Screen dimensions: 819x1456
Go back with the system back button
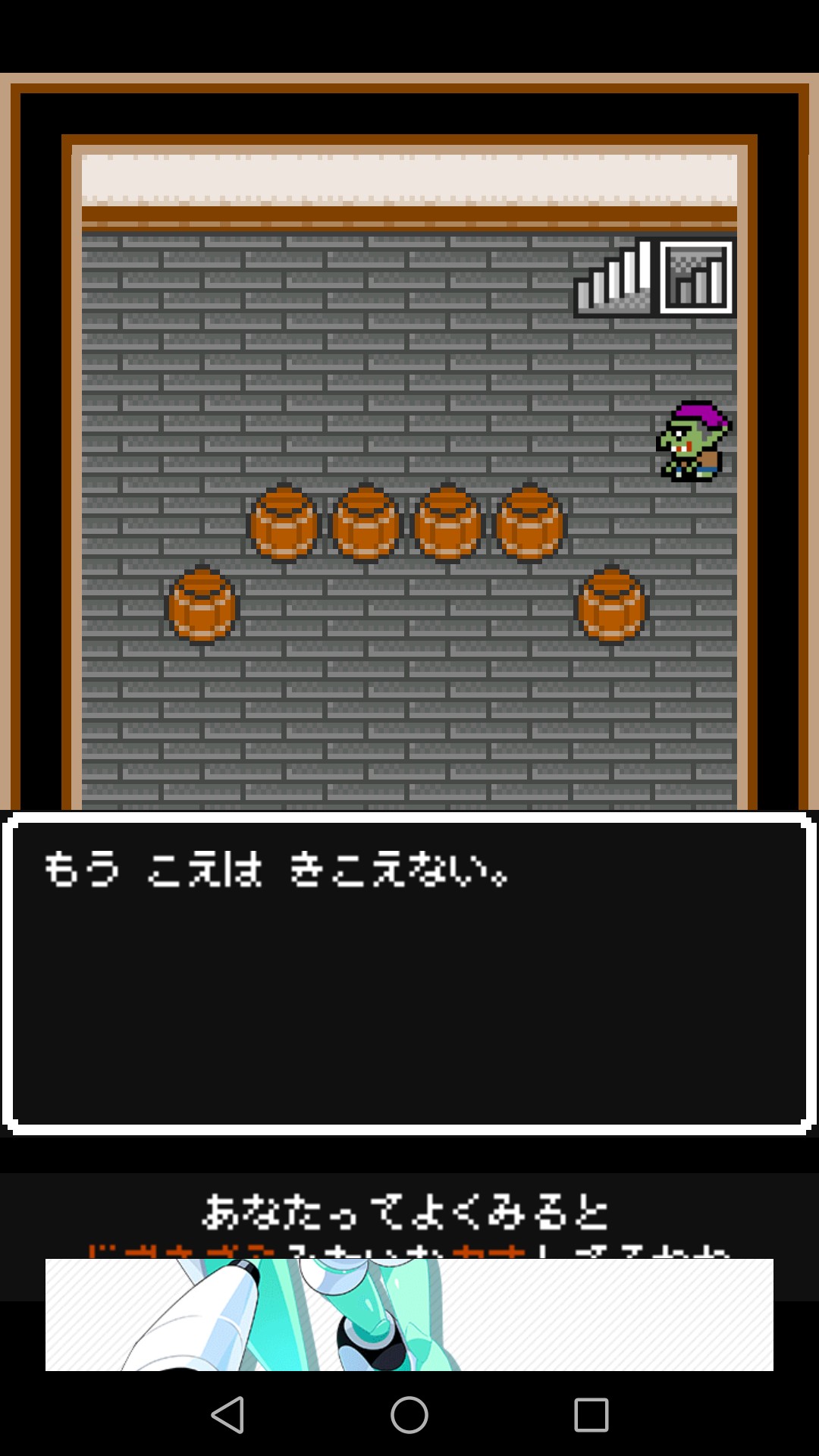227,1415
